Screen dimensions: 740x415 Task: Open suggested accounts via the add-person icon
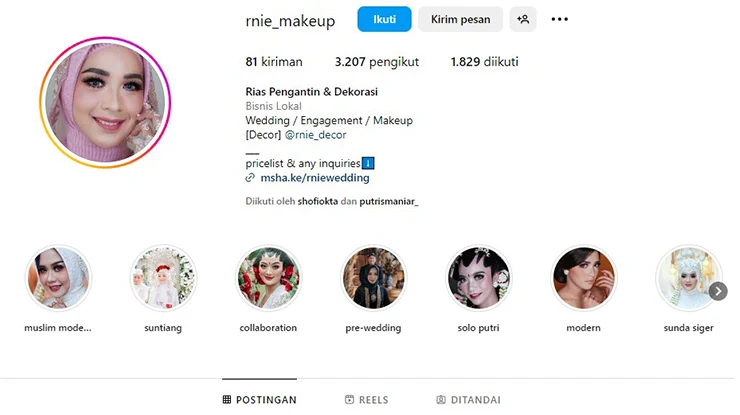522,19
